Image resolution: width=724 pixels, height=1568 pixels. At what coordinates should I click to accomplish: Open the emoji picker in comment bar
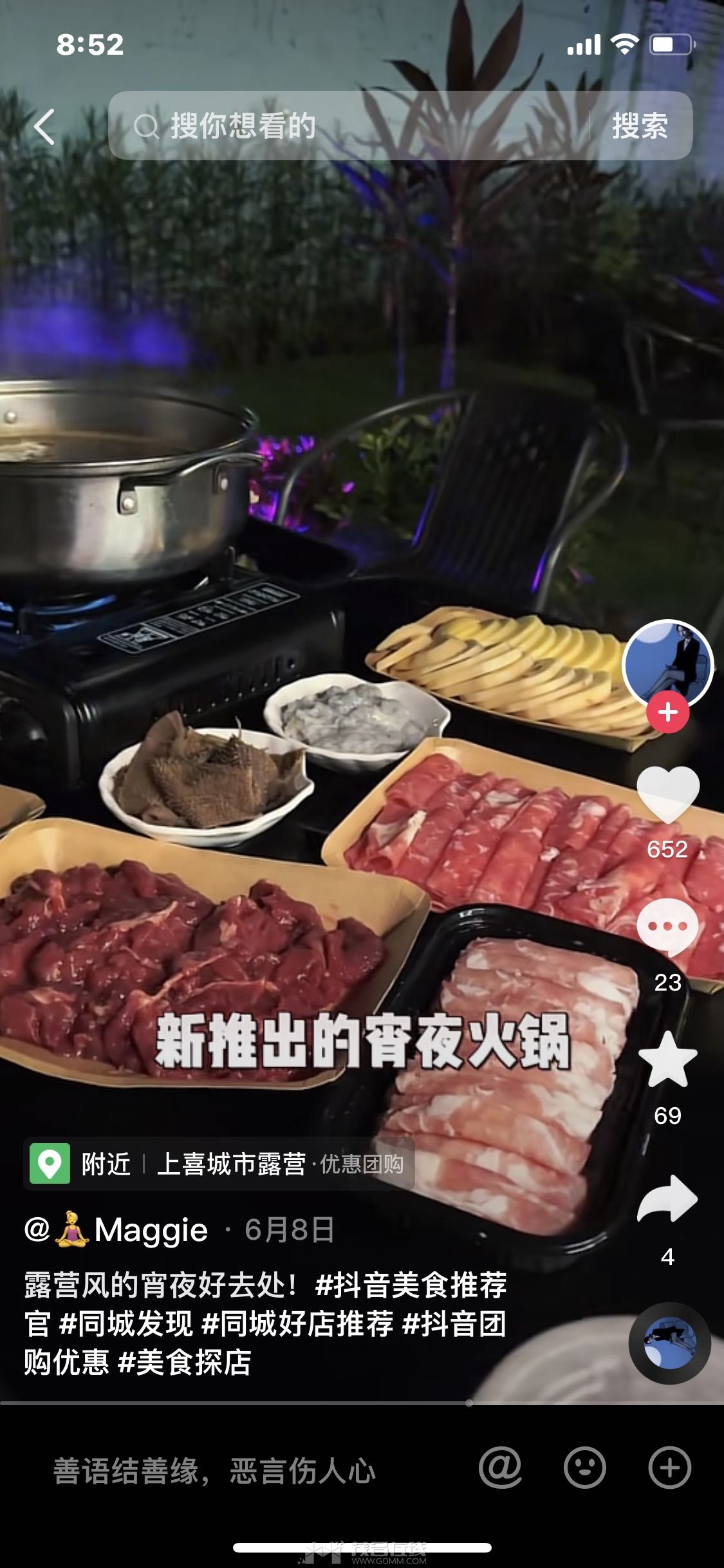point(584,1468)
